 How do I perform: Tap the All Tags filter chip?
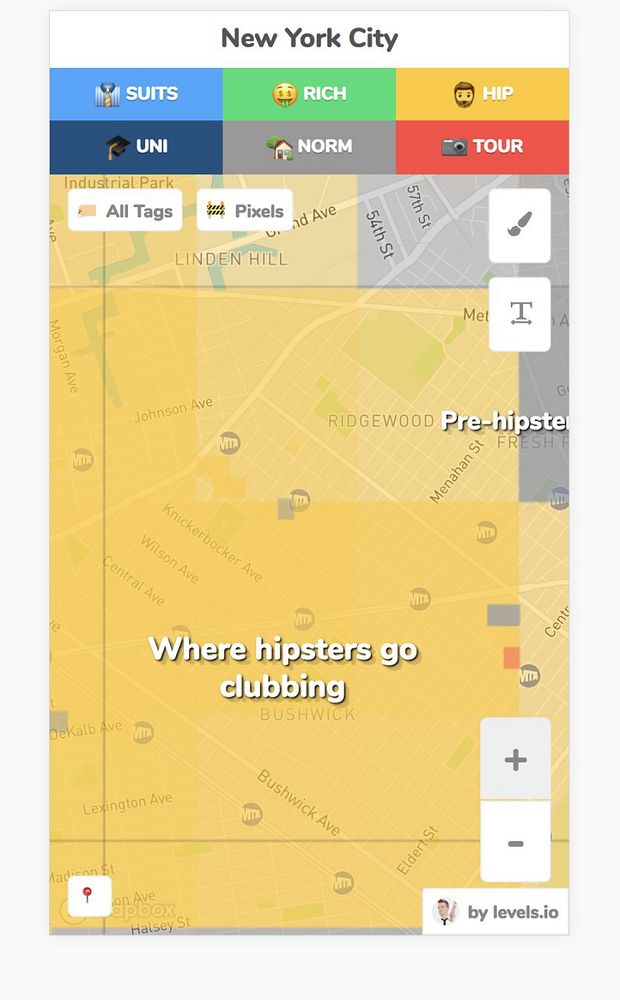125,211
